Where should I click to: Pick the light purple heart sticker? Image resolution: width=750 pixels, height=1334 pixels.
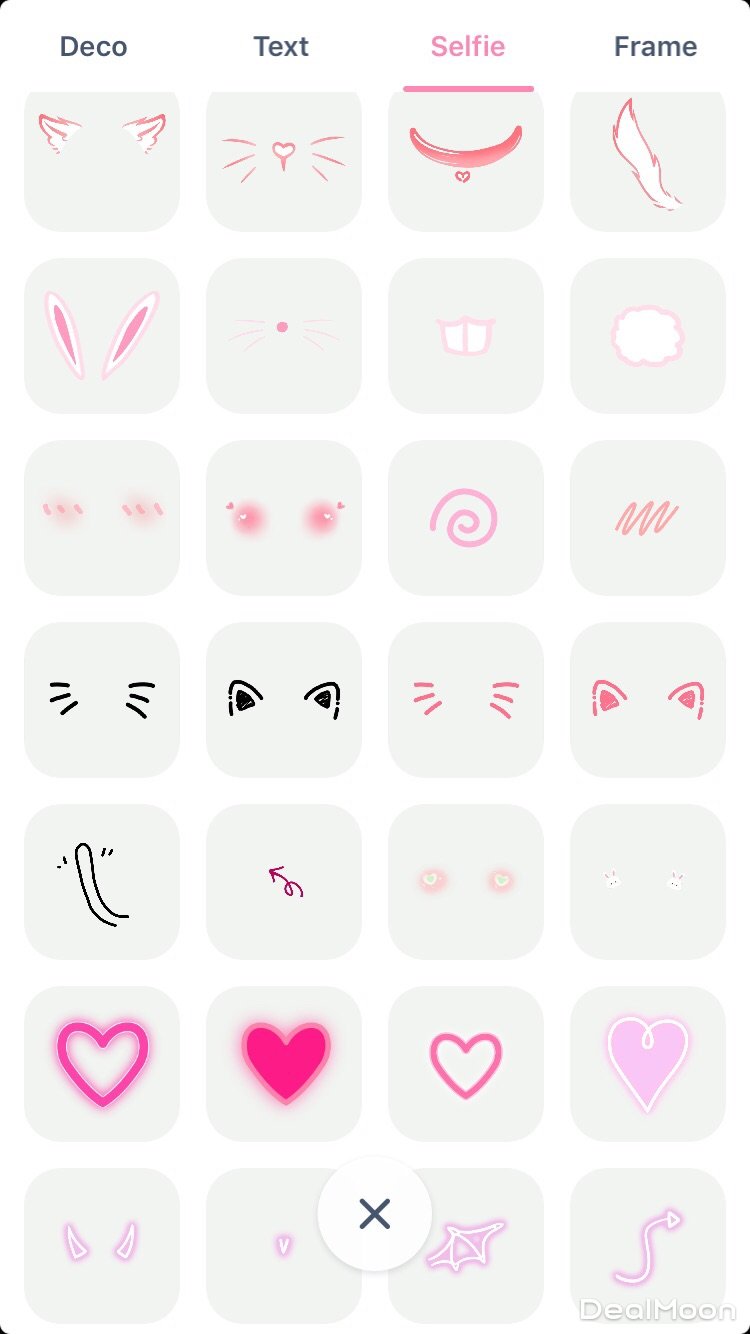point(647,1063)
